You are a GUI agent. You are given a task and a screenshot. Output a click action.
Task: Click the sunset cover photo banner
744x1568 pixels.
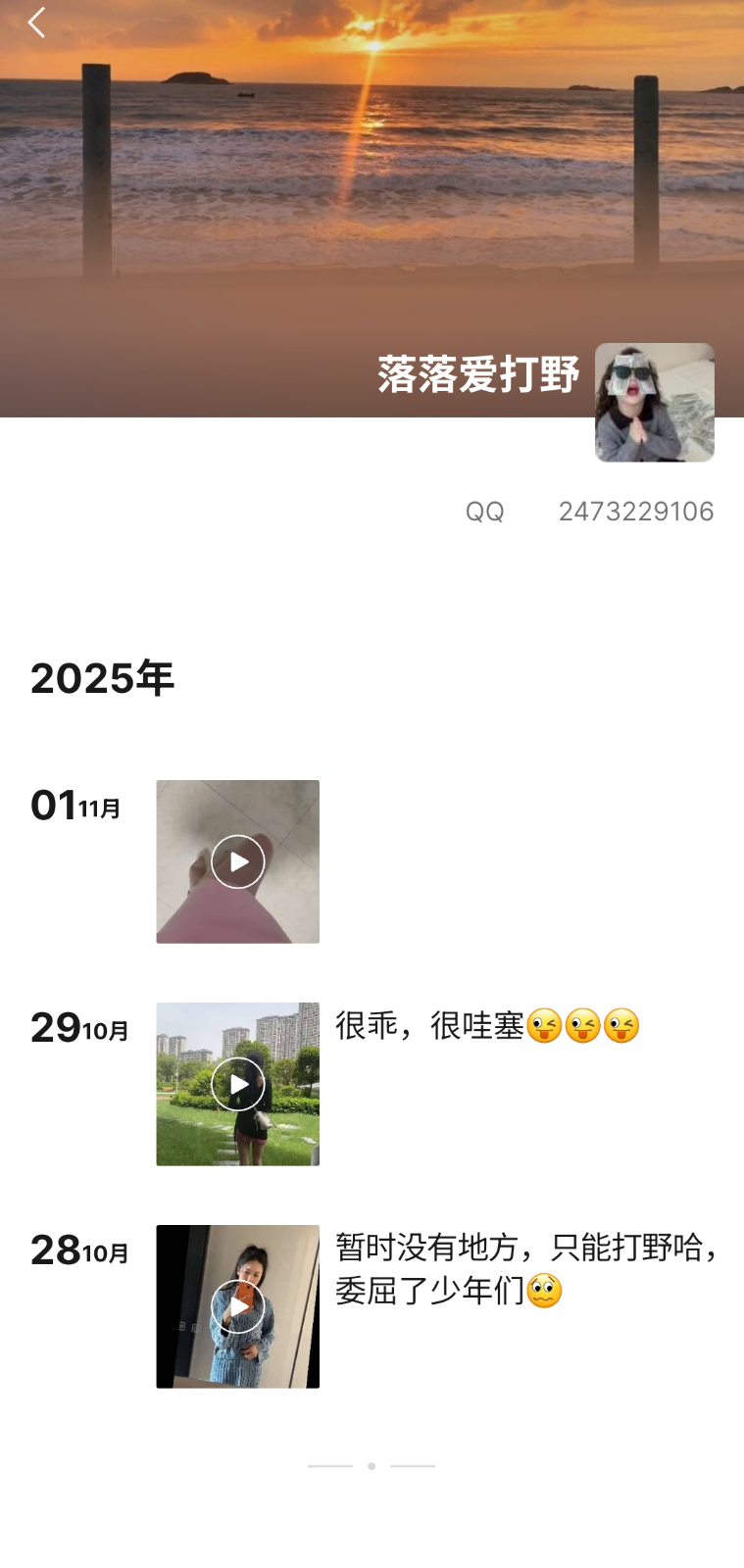[372, 147]
